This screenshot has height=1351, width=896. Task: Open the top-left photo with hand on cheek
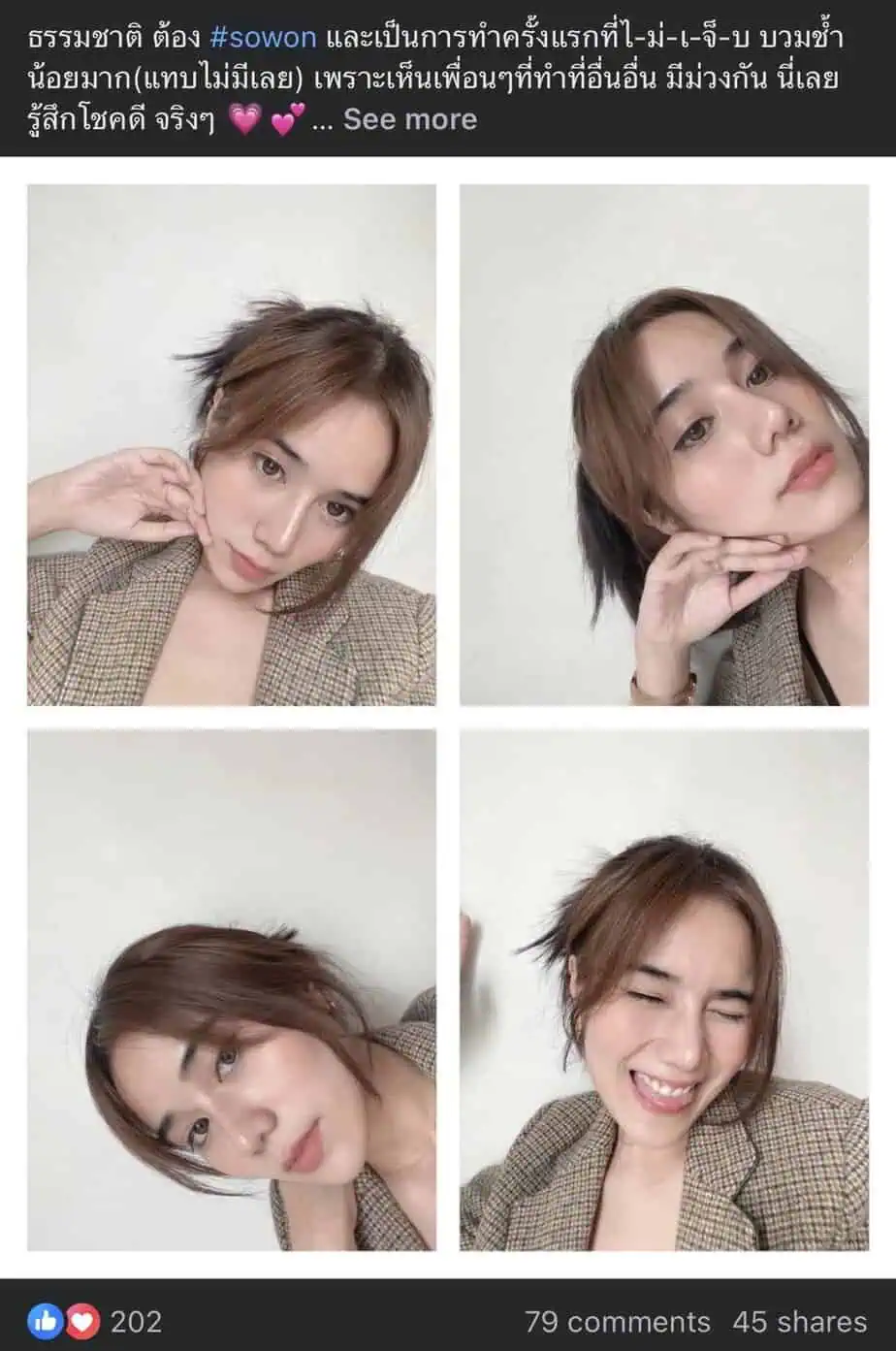coord(231,444)
